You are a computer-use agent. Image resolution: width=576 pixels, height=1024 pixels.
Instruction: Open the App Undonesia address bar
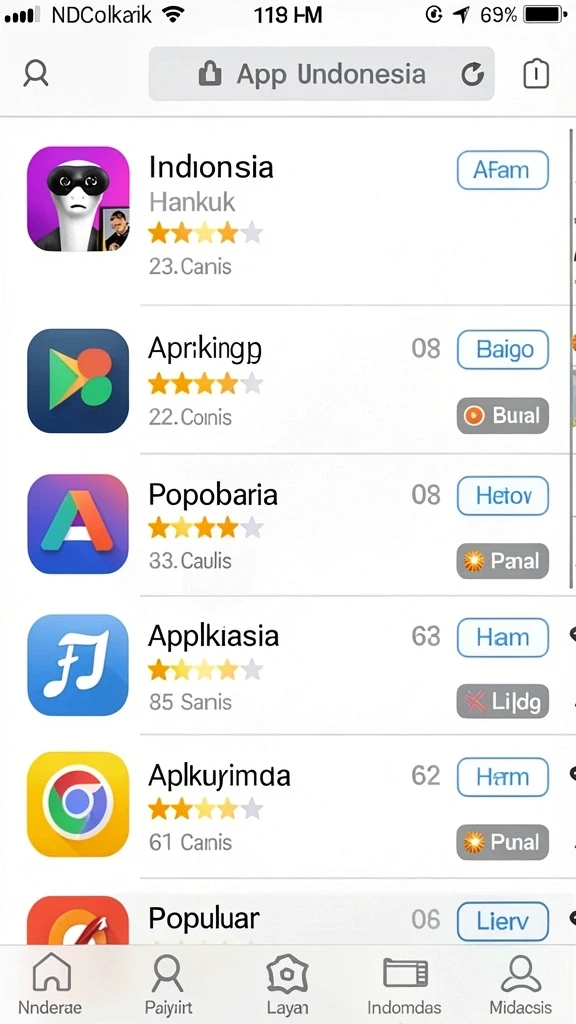[x=321, y=74]
